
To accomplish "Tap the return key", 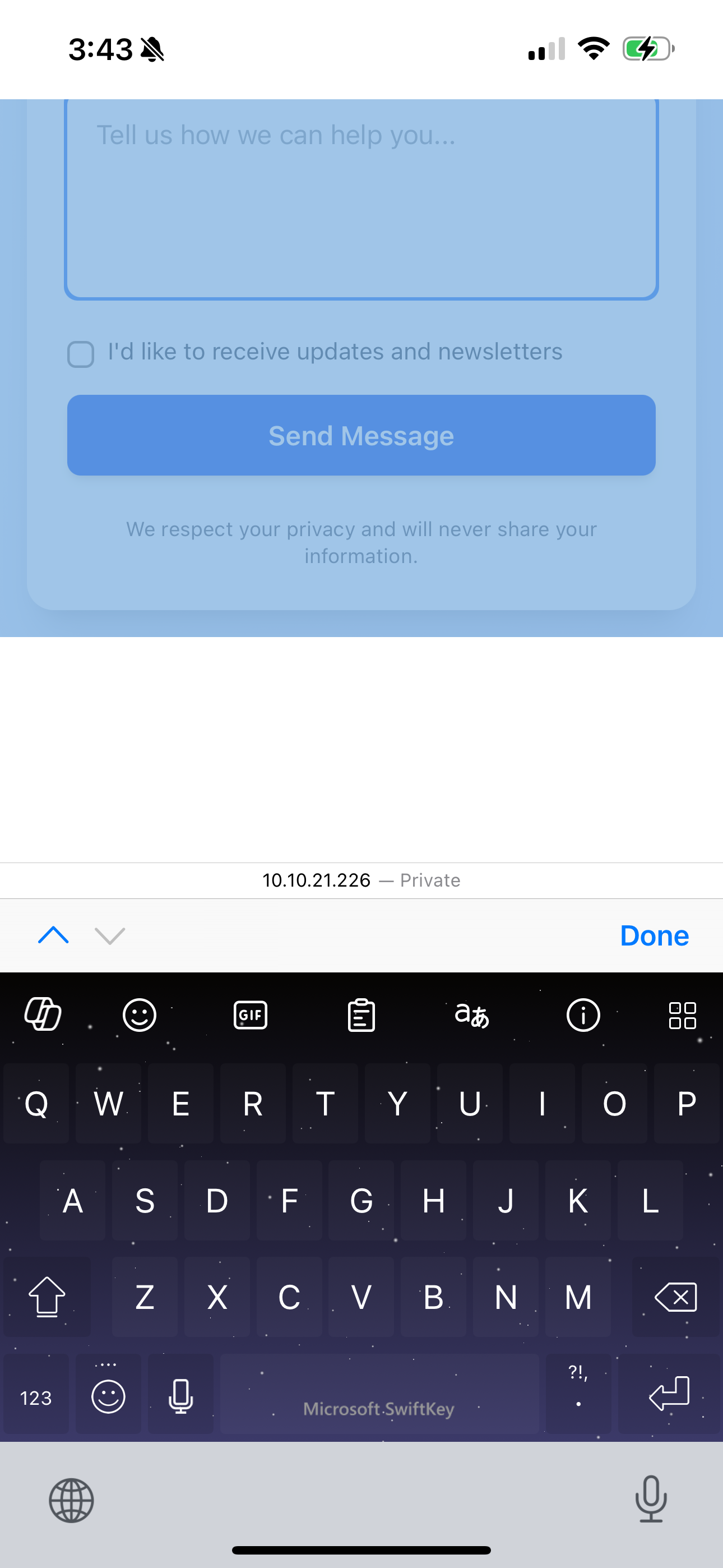I will point(669,1394).
